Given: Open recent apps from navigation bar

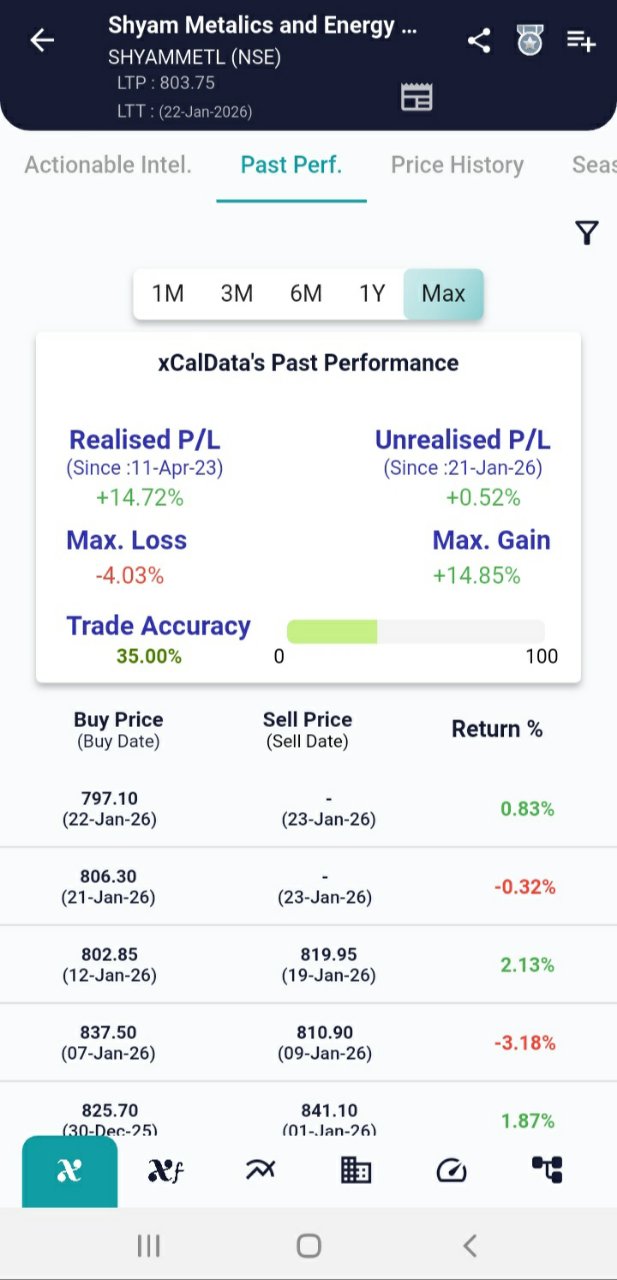Looking at the screenshot, I should click(x=148, y=1245).
